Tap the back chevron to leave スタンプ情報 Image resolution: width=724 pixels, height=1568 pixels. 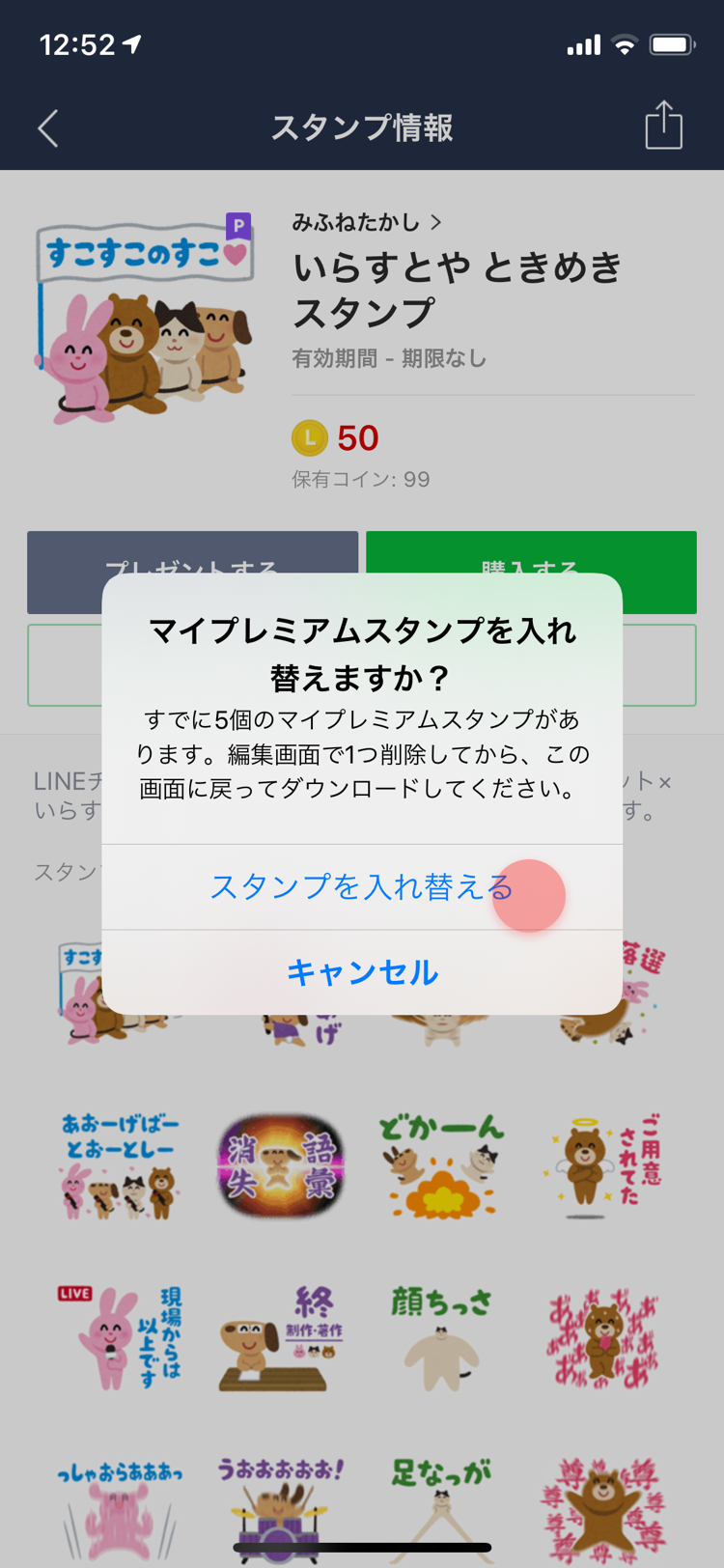point(47,128)
